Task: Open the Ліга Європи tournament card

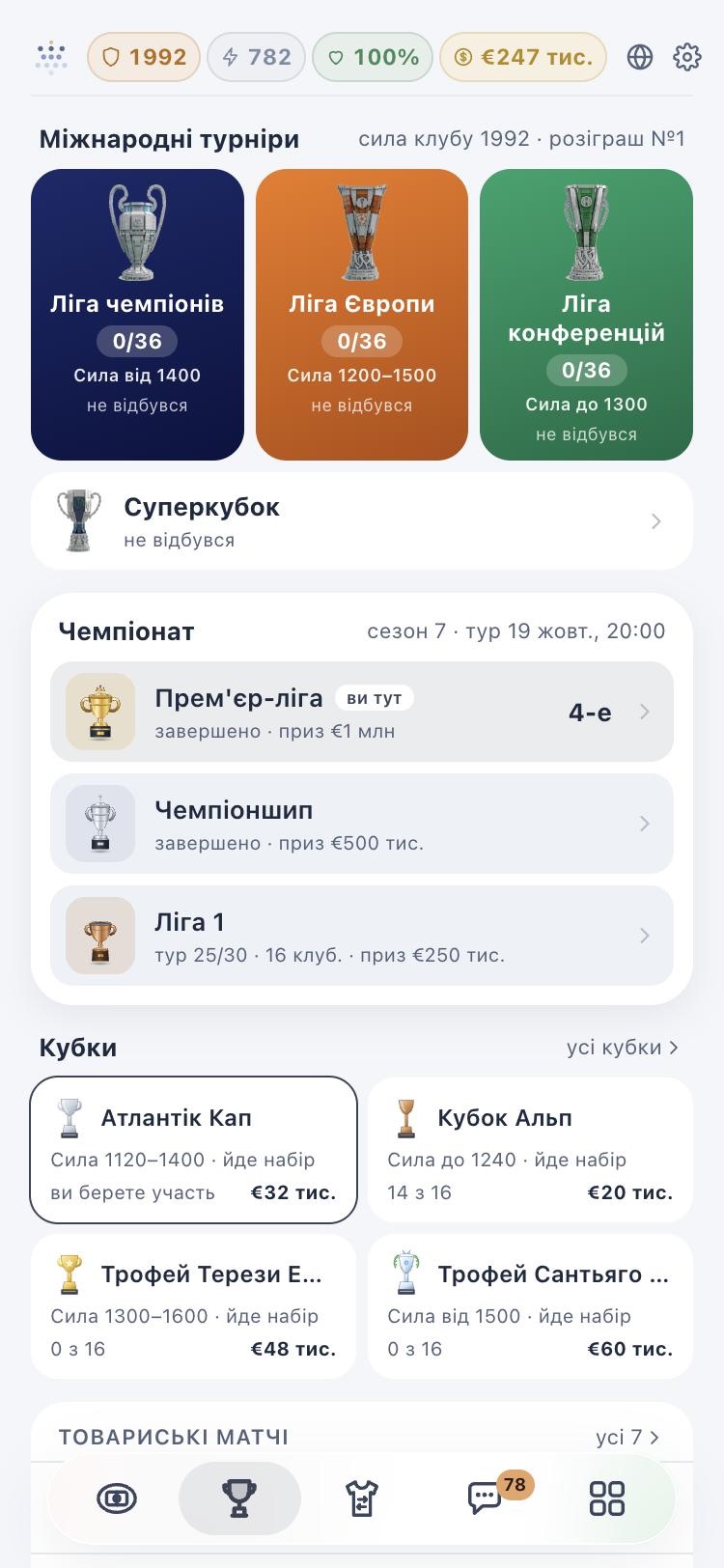Action: point(362,315)
